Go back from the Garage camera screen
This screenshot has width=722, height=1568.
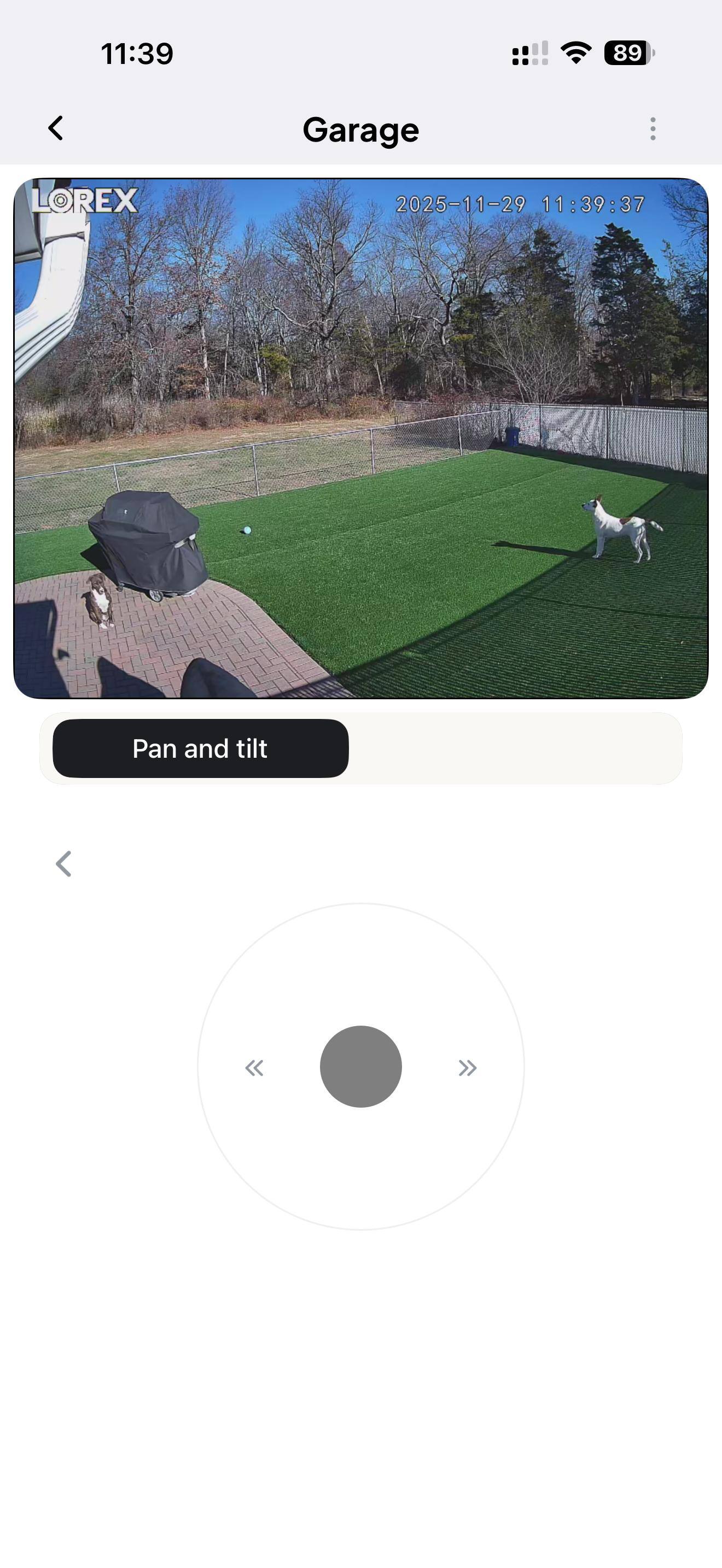pos(55,128)
